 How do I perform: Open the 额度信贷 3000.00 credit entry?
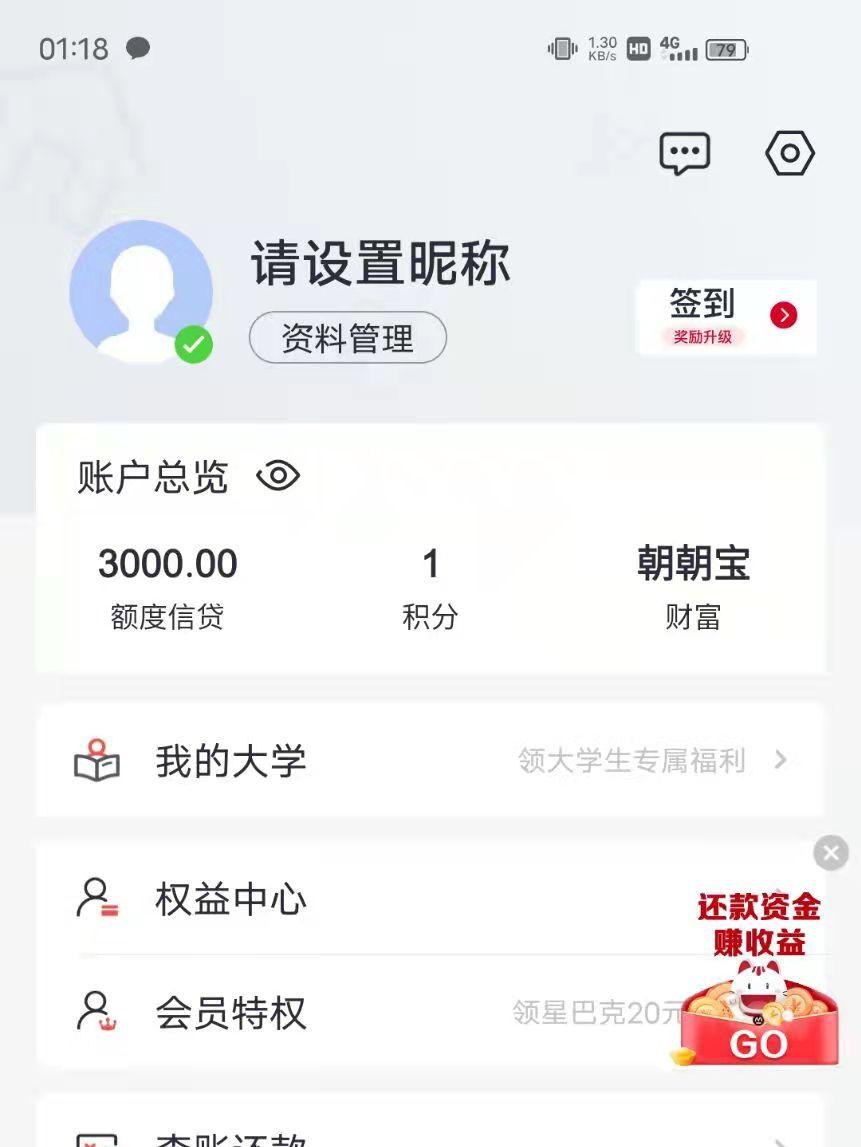pyautogui.click(x=167, y=585)
